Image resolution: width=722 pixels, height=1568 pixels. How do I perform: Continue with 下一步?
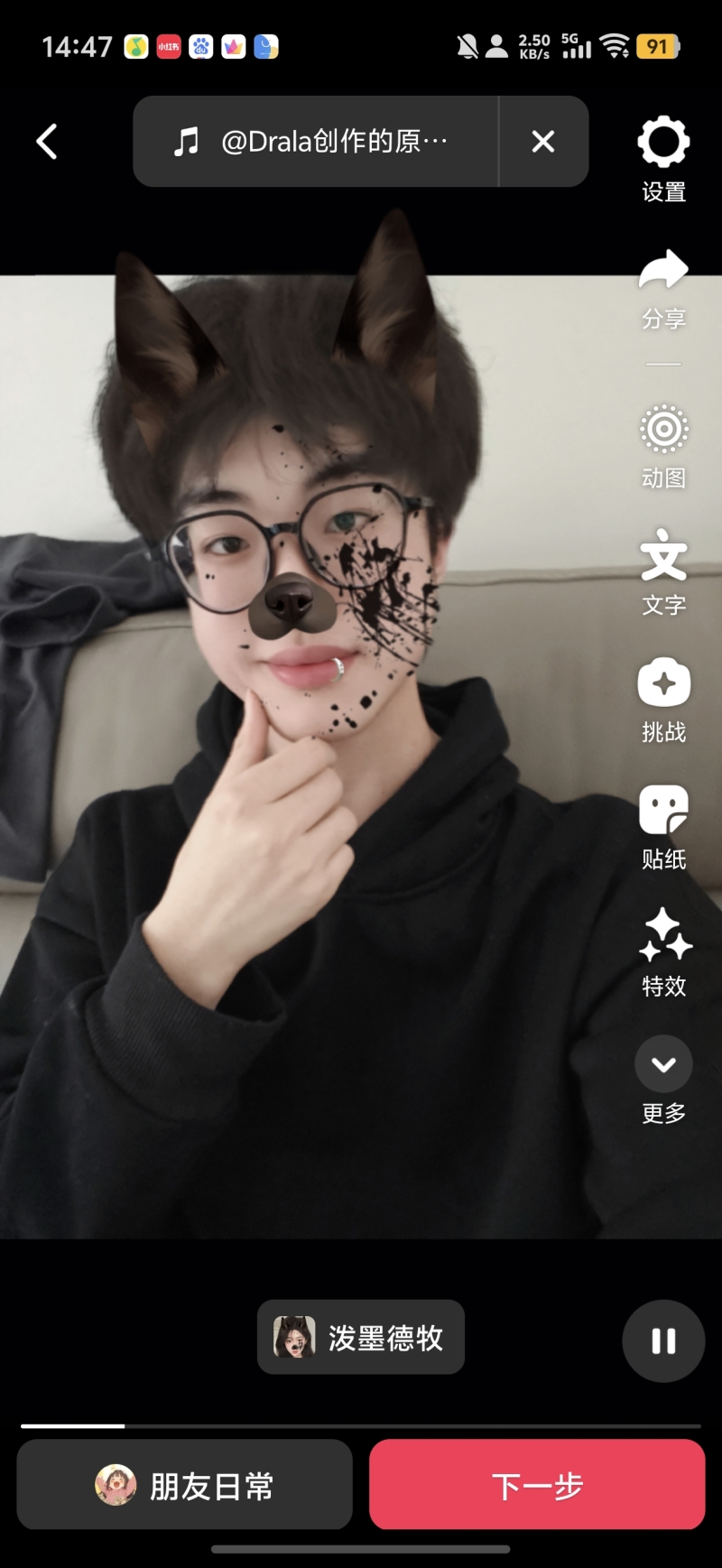click(537, 1484)
